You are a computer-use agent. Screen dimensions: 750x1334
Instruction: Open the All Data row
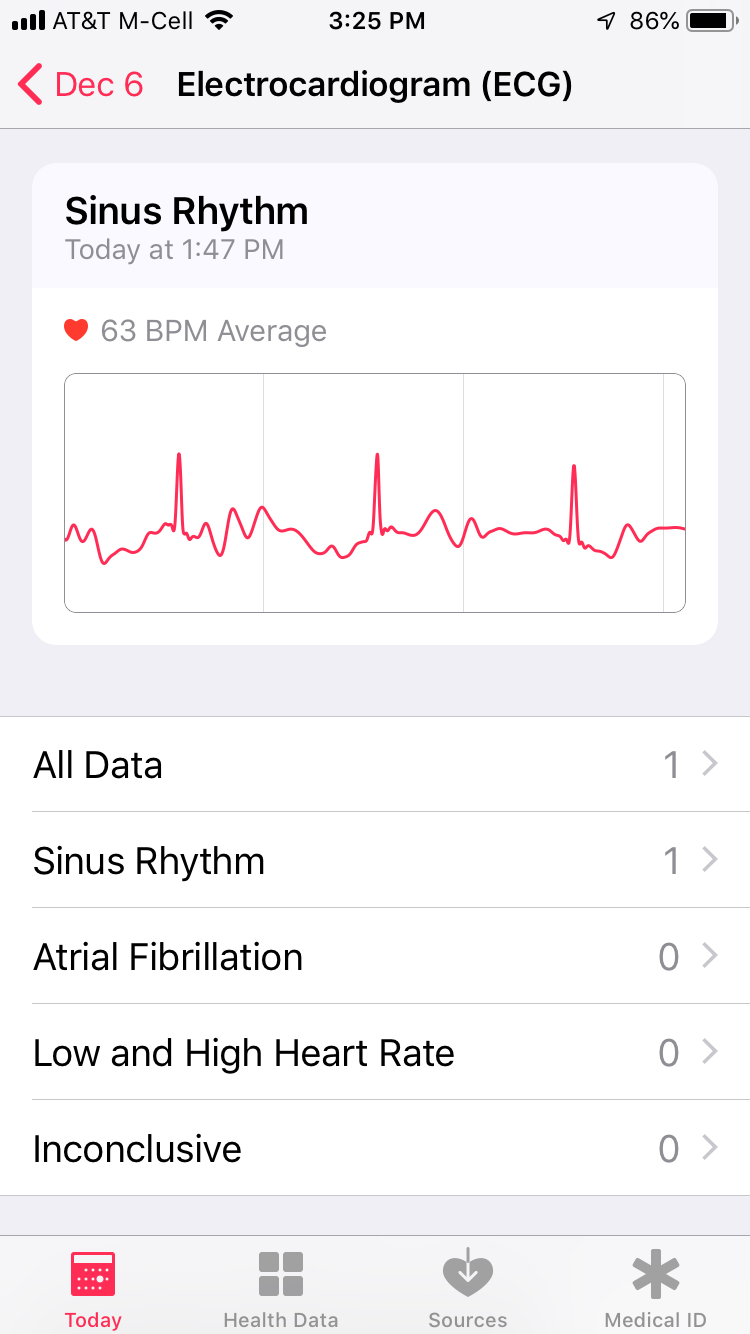(375, 765)
